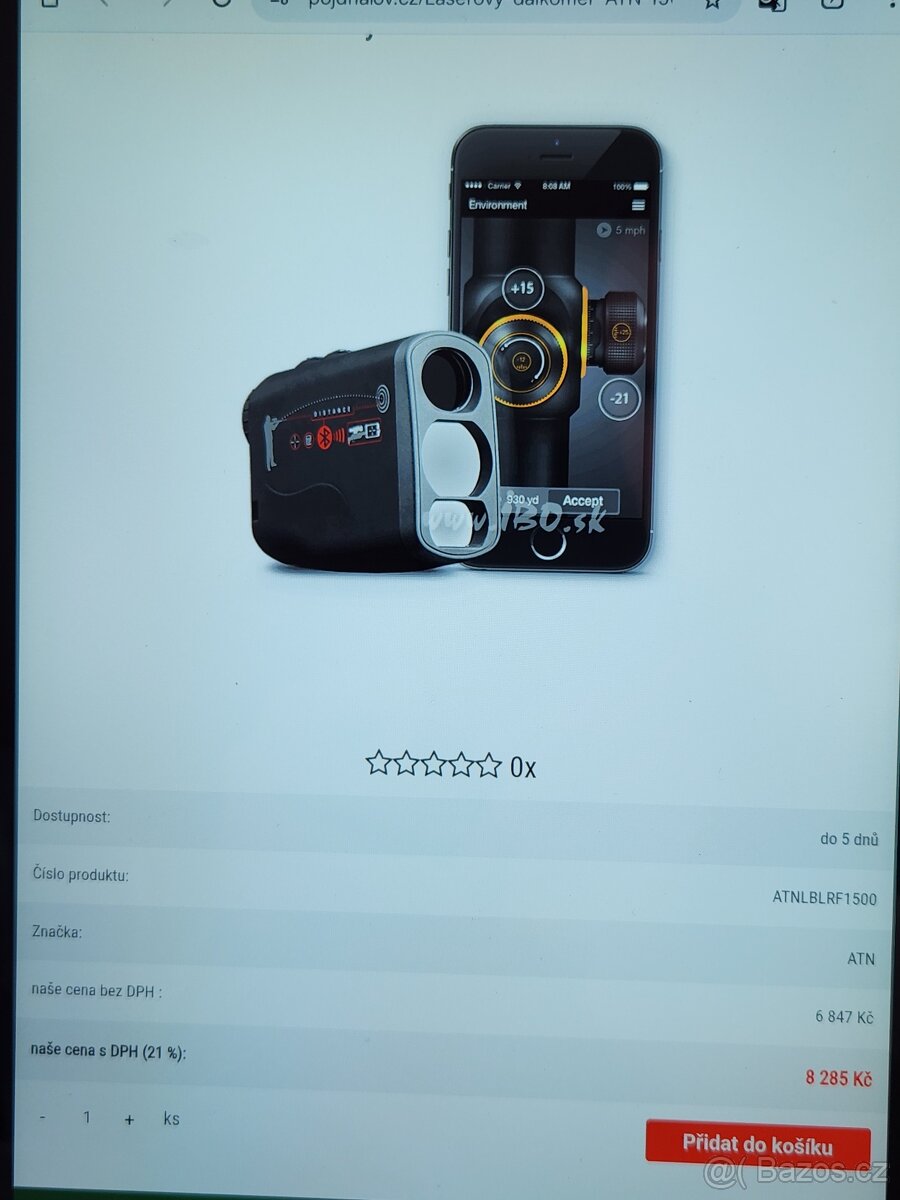
Task: Edit the quantity field showing 1
Action: (x=86, y=1118)
